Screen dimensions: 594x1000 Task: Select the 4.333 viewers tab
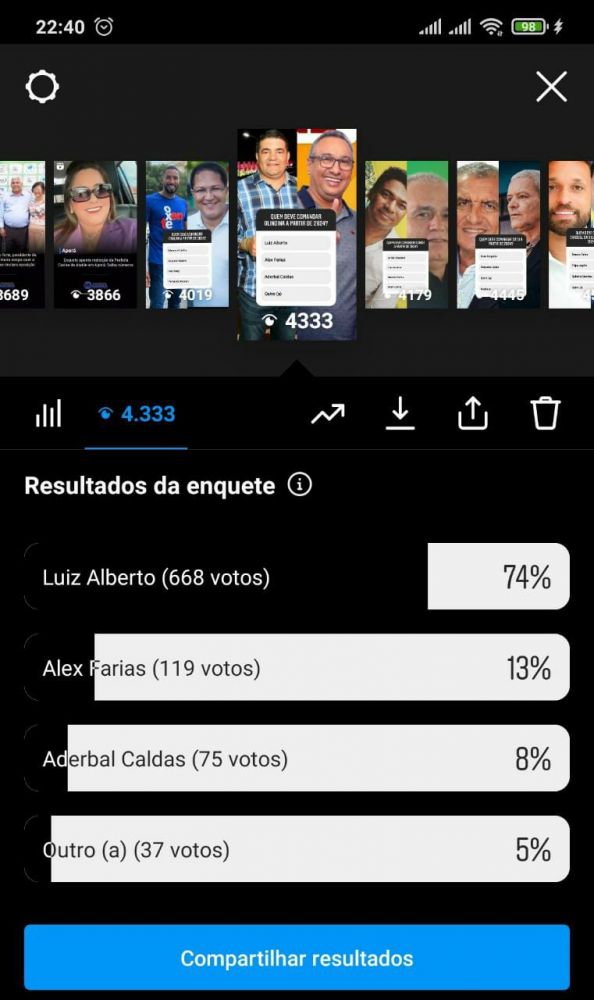(x=137, y=414)
